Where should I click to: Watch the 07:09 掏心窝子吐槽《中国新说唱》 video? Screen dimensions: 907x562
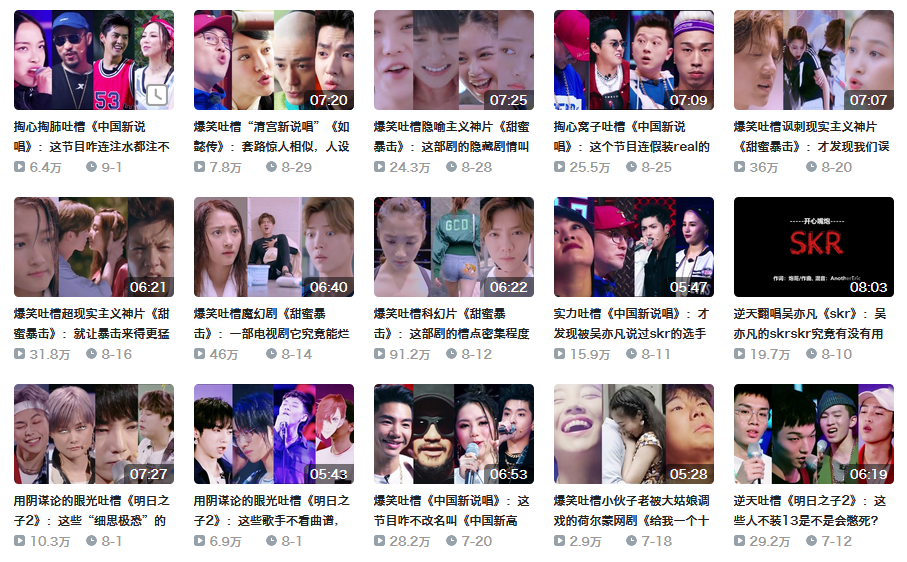pos(633,60)
